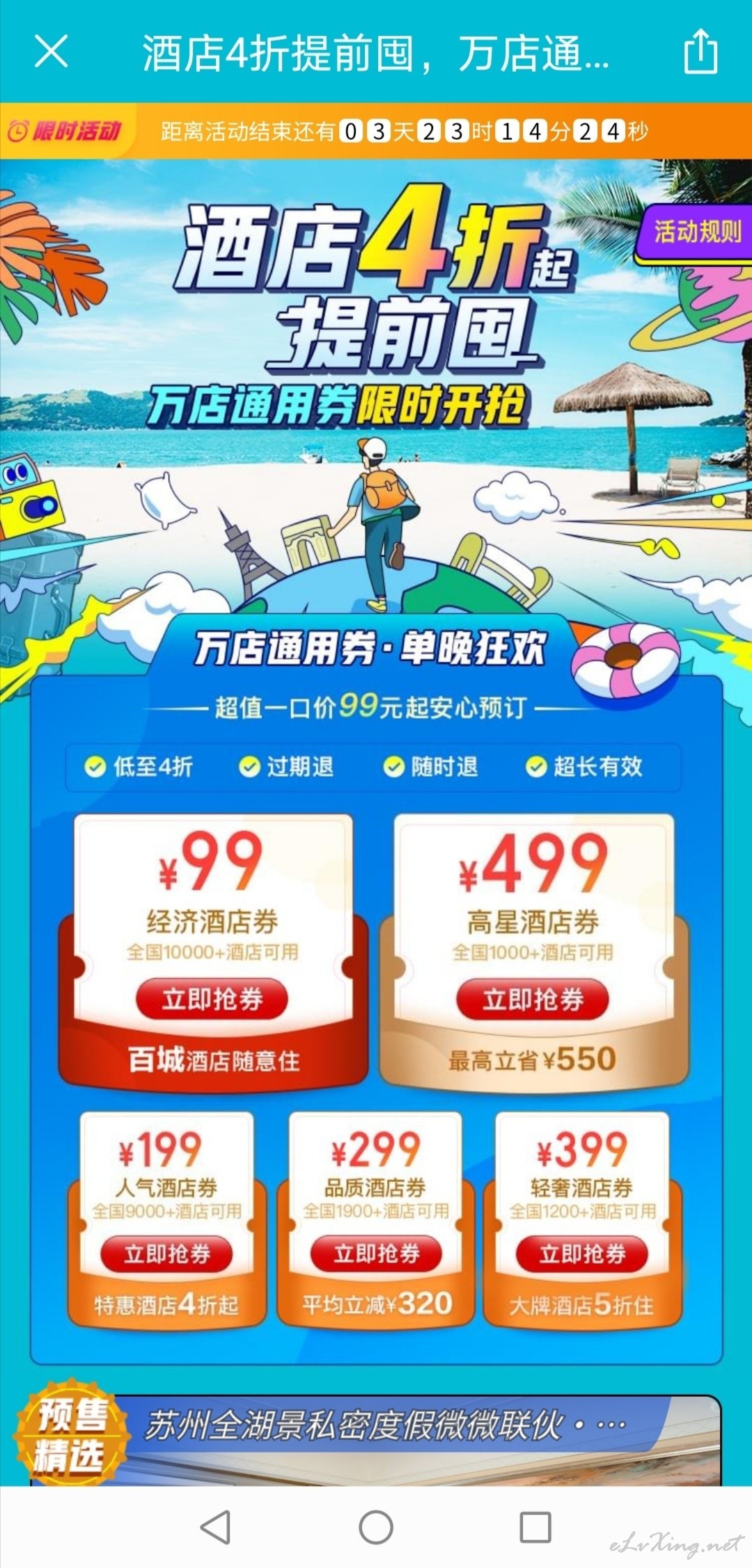Close the hotel promotion page
Viewport: 752px width, 1568px height.
51,52
